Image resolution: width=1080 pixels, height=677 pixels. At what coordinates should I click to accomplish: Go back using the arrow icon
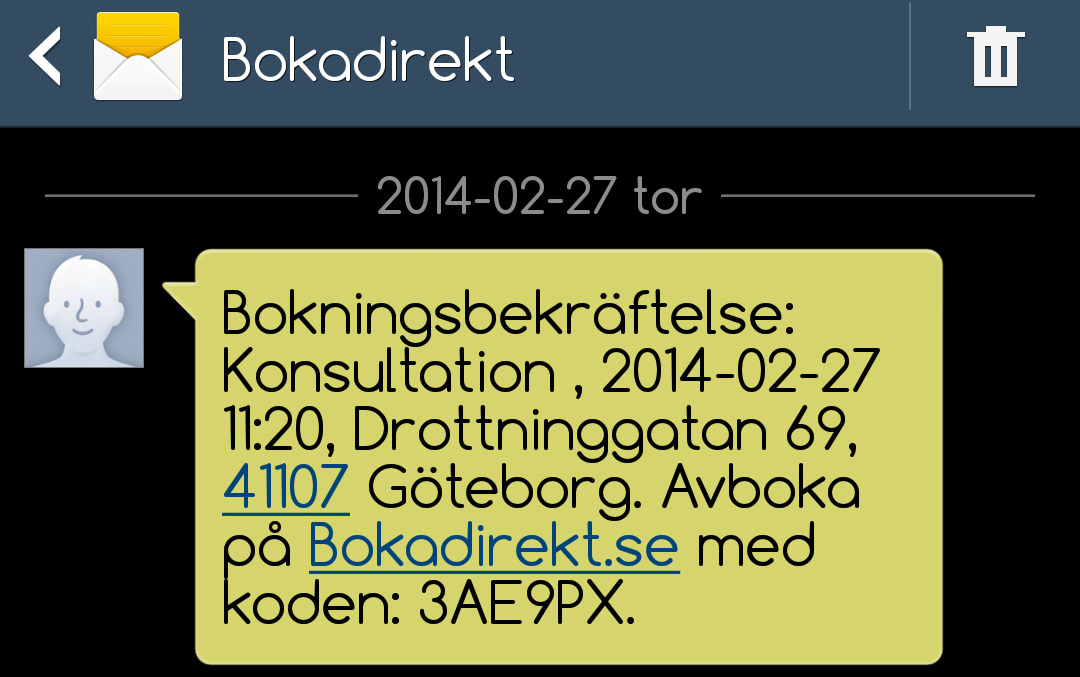tap(45, 56)
